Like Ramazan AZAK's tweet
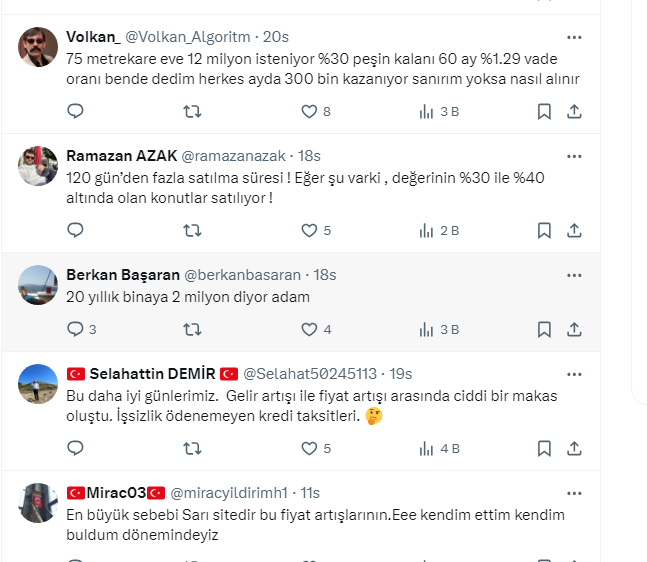Image resolution: width=647 pixels, height=562 pixels. click(309, 231)
